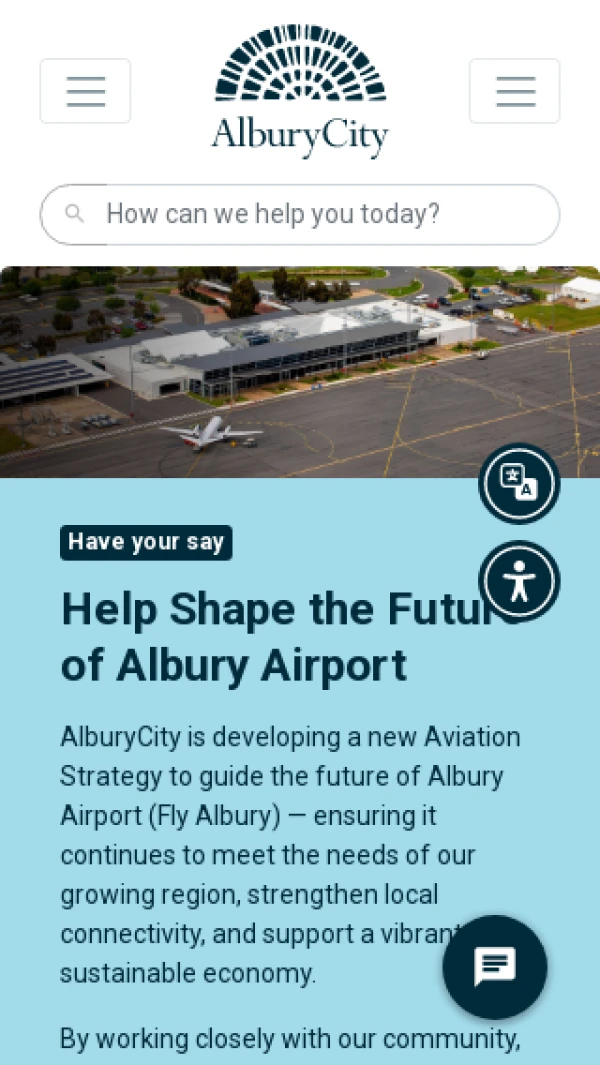The width and height of the screenshot is (600, 1065).
Task: Open the left hamburger menu
Action: 85,91
